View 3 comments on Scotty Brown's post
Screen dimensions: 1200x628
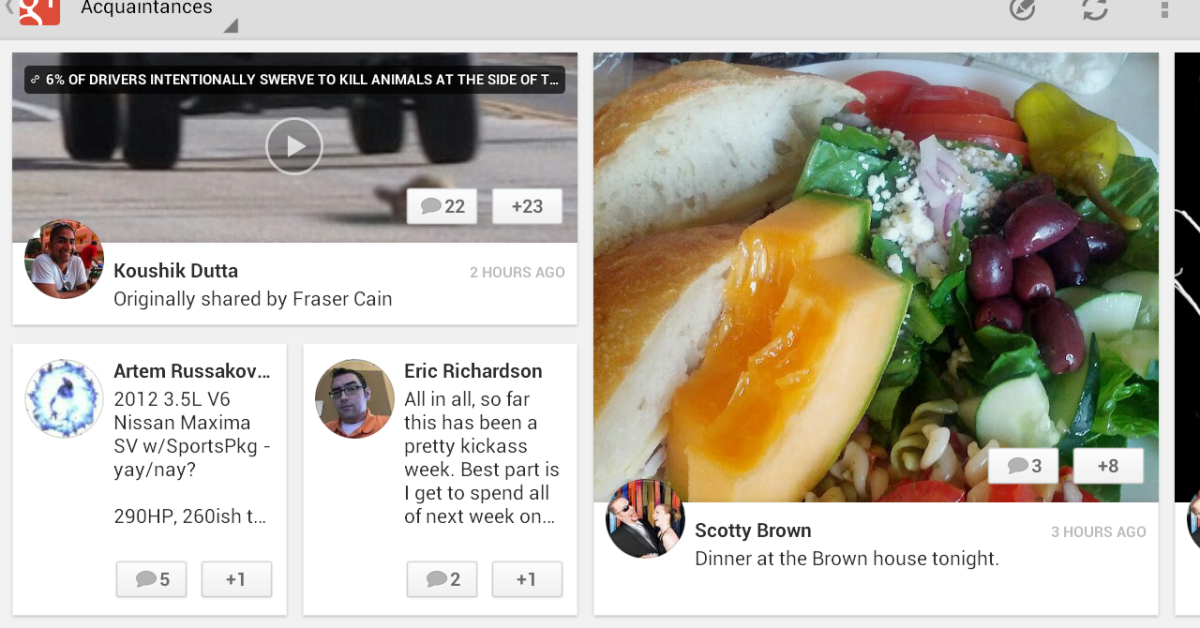coord(1023,465)
